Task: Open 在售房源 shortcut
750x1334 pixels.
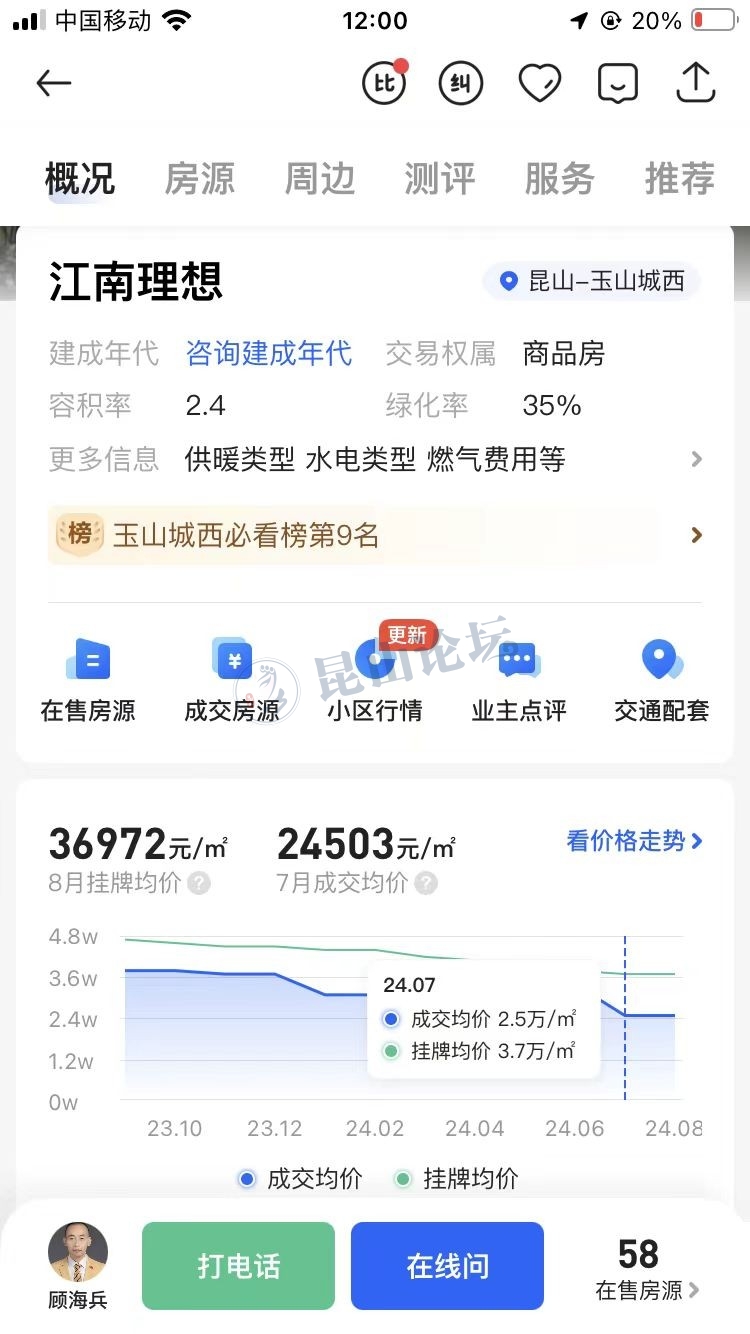Action: [x=88, y=680]
